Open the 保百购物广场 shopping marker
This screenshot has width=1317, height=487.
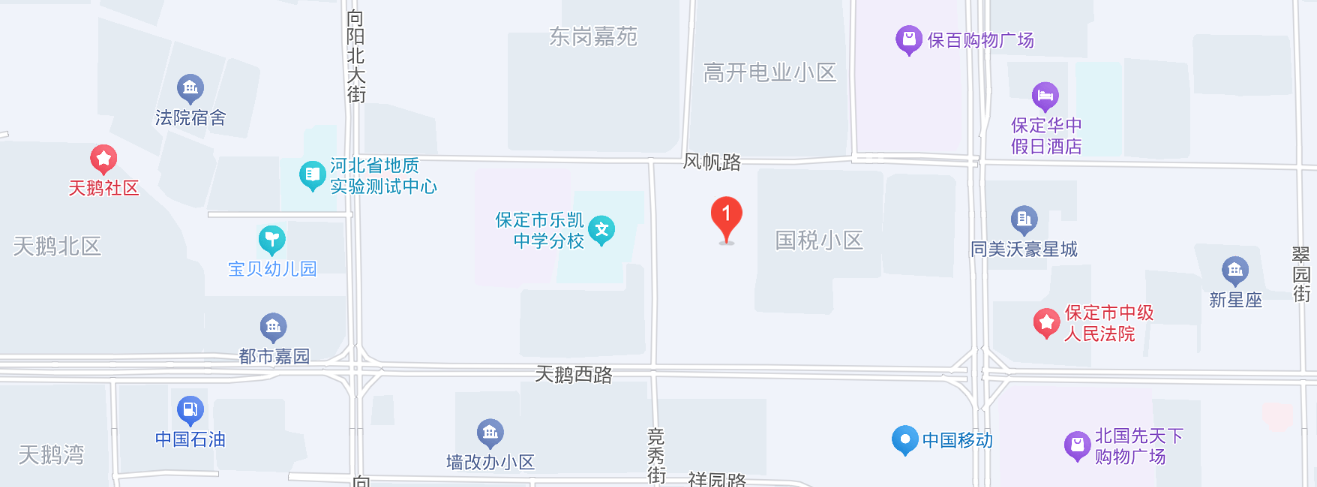click(908, 40)
